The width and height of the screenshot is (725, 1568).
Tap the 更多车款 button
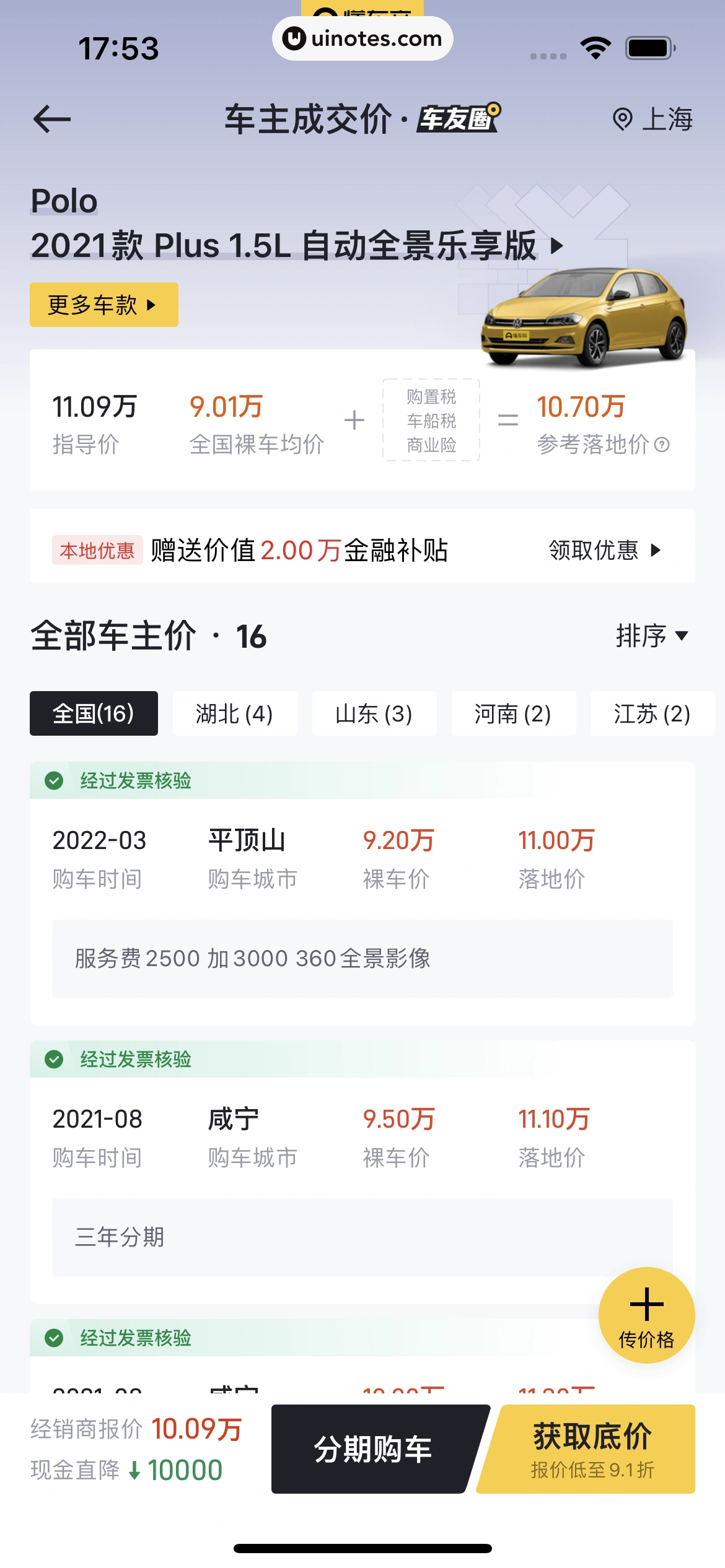(103, 305)
